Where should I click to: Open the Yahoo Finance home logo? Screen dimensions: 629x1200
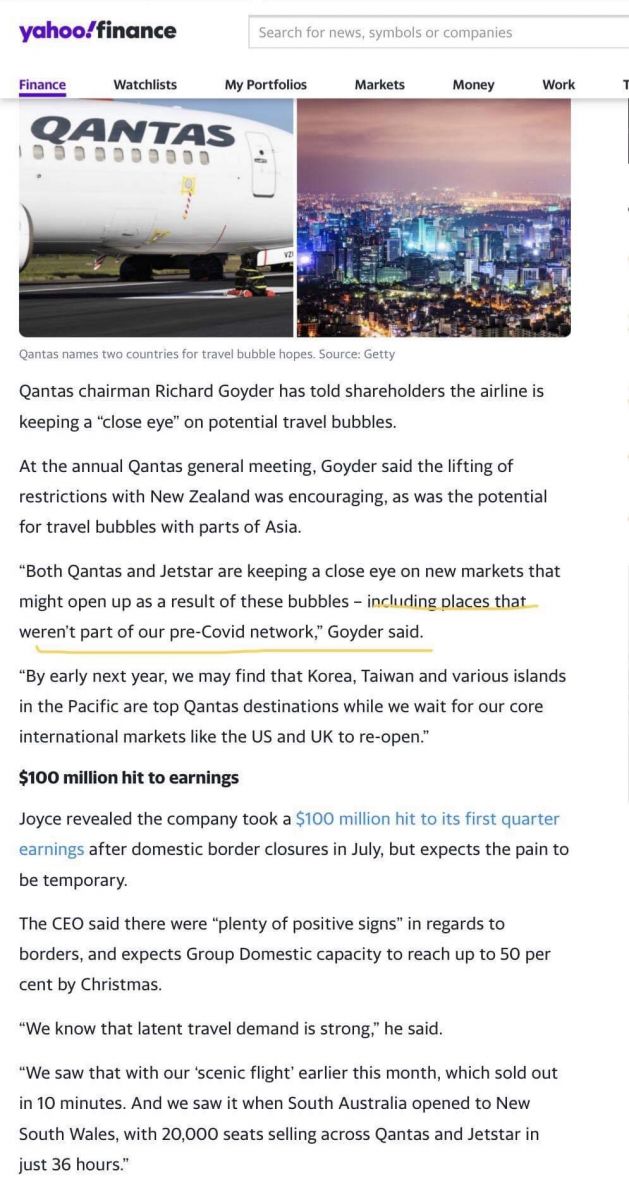97,31
